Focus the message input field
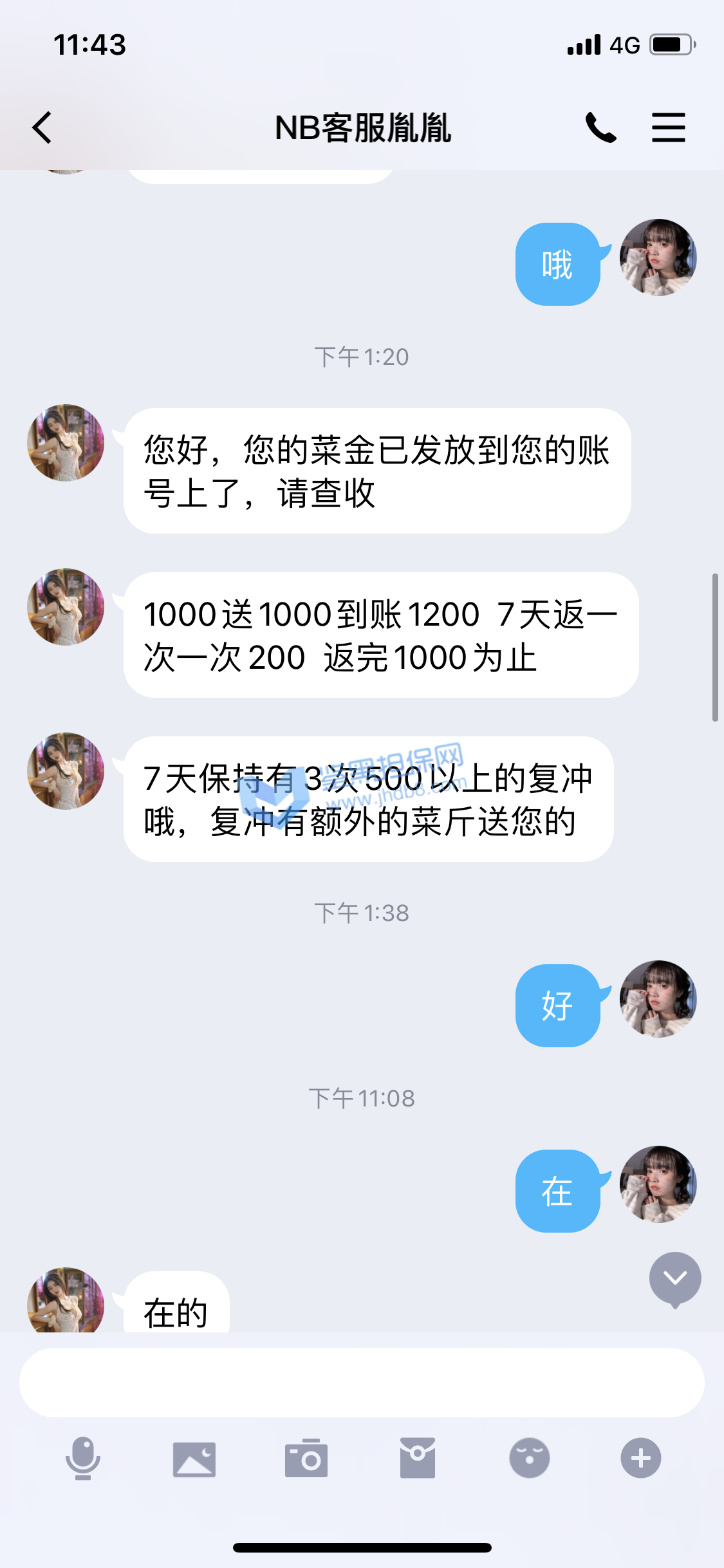 pos(362,1383)
